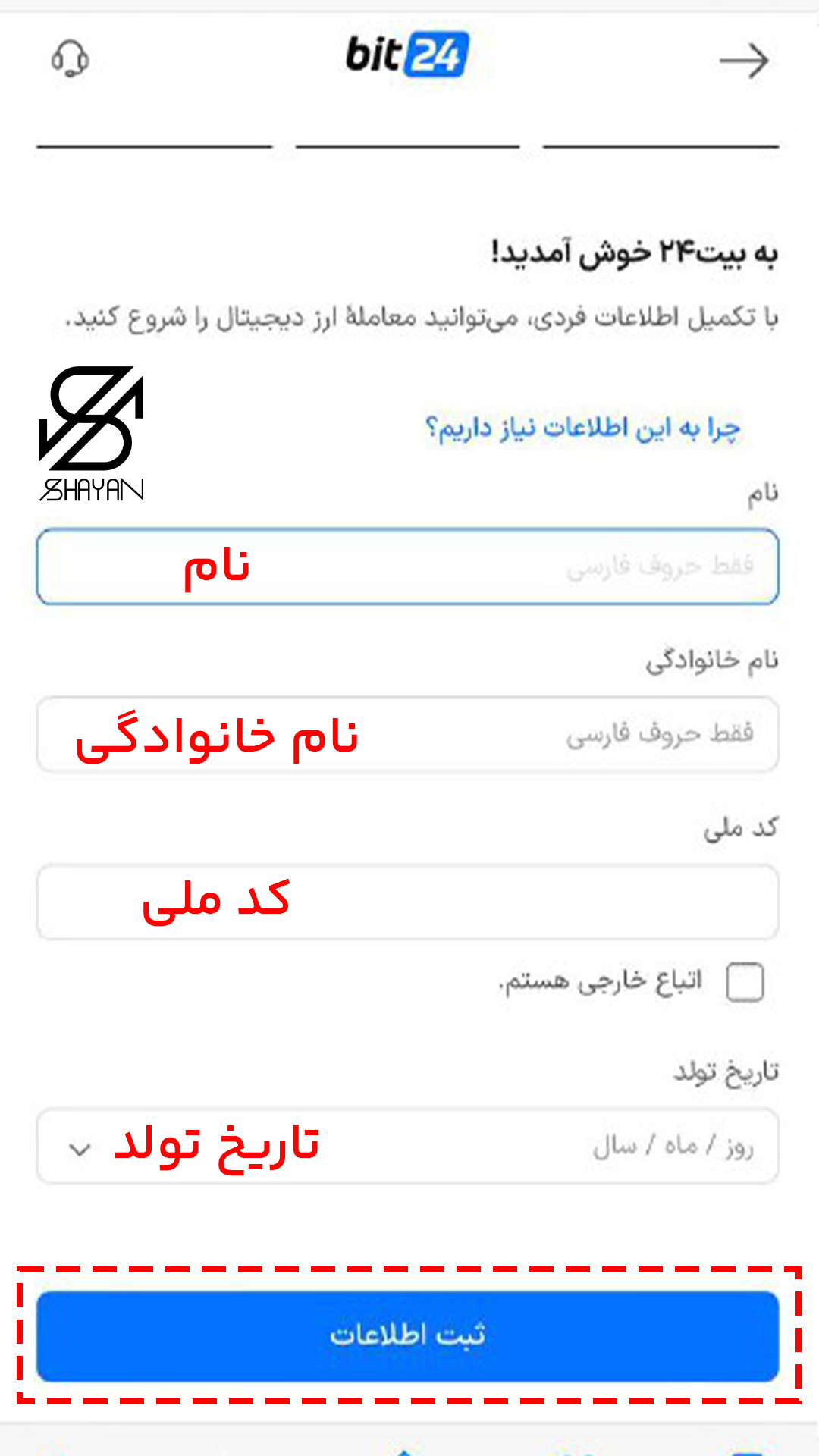
Task: Submit with the ثبت اطلاعات button
Action: (408, 1336)
